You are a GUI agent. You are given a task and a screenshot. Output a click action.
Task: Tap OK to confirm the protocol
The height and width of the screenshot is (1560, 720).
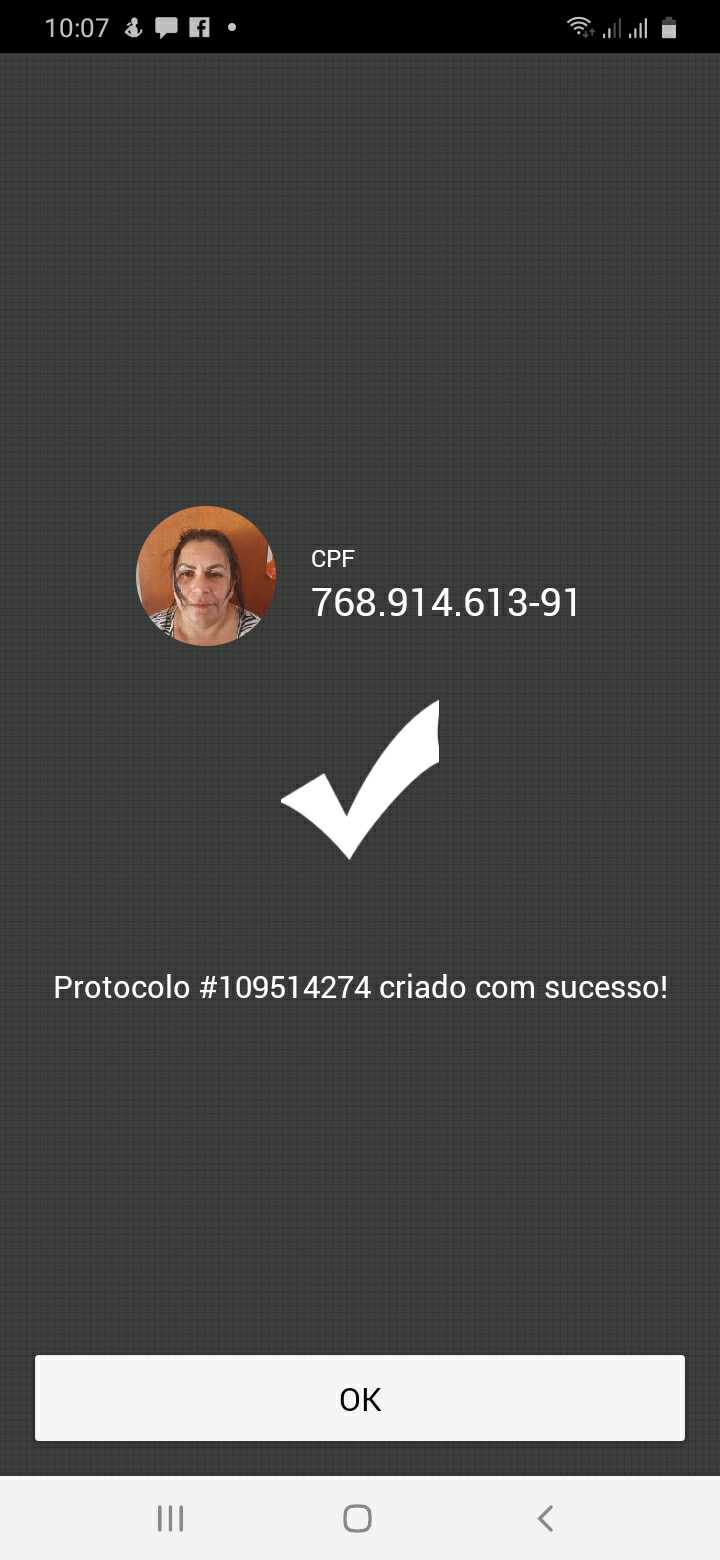click(360, 1398)
